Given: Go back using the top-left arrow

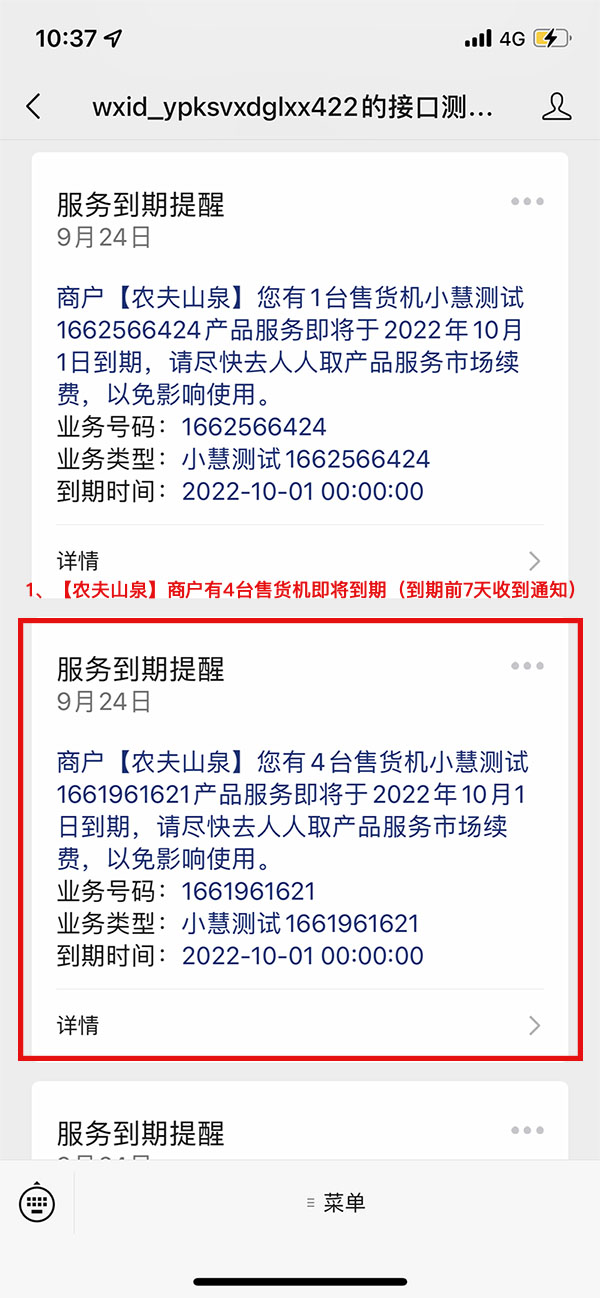Looking at the screenshot, I should point(34,106).
